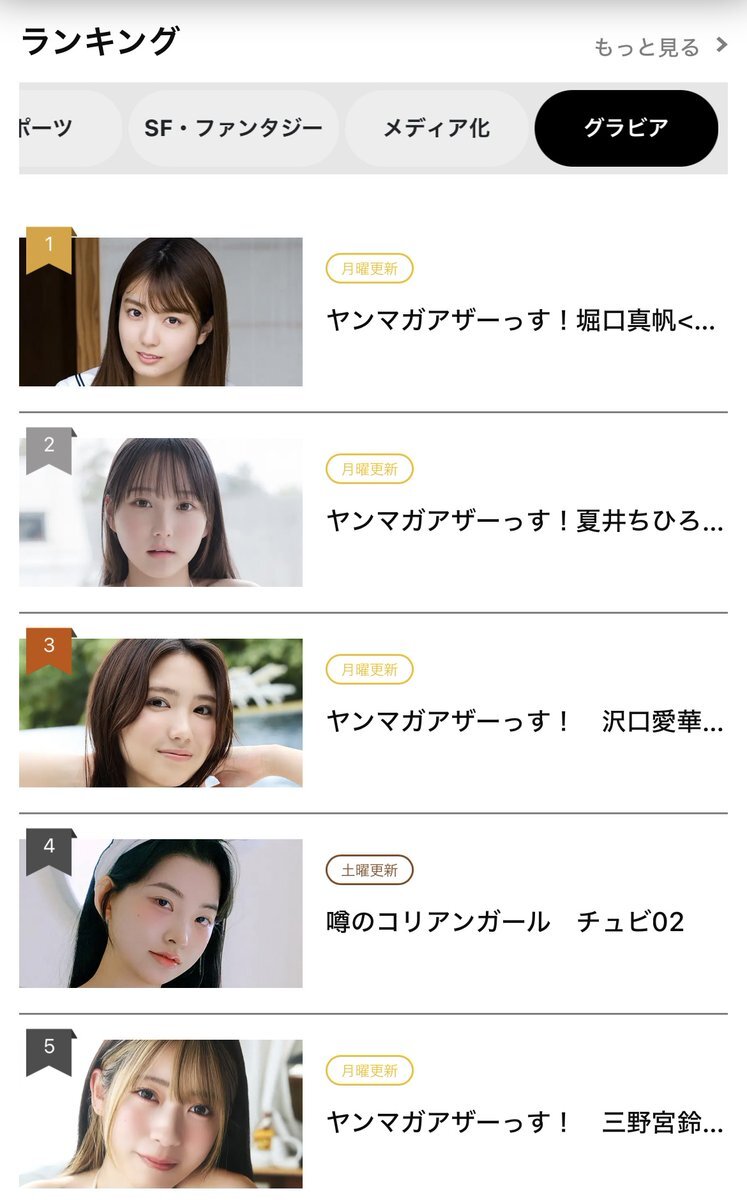Viewport: 747px width, 1200px height.
Task: Open the もっと見る link for rankings
Action: coord(660,47)
